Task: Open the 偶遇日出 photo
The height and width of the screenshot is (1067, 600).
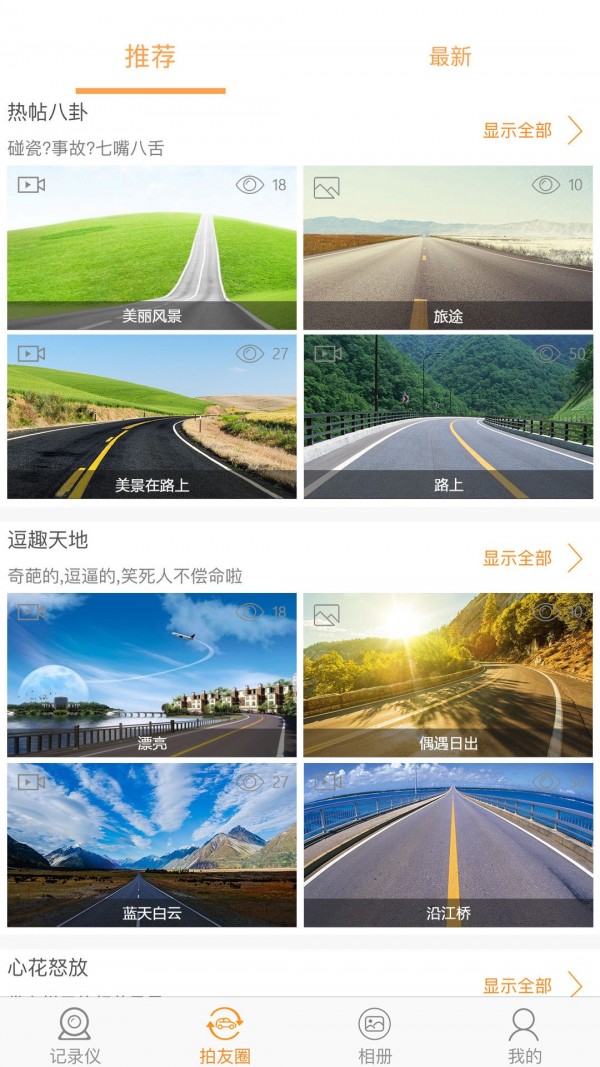Action: (448, 675)
